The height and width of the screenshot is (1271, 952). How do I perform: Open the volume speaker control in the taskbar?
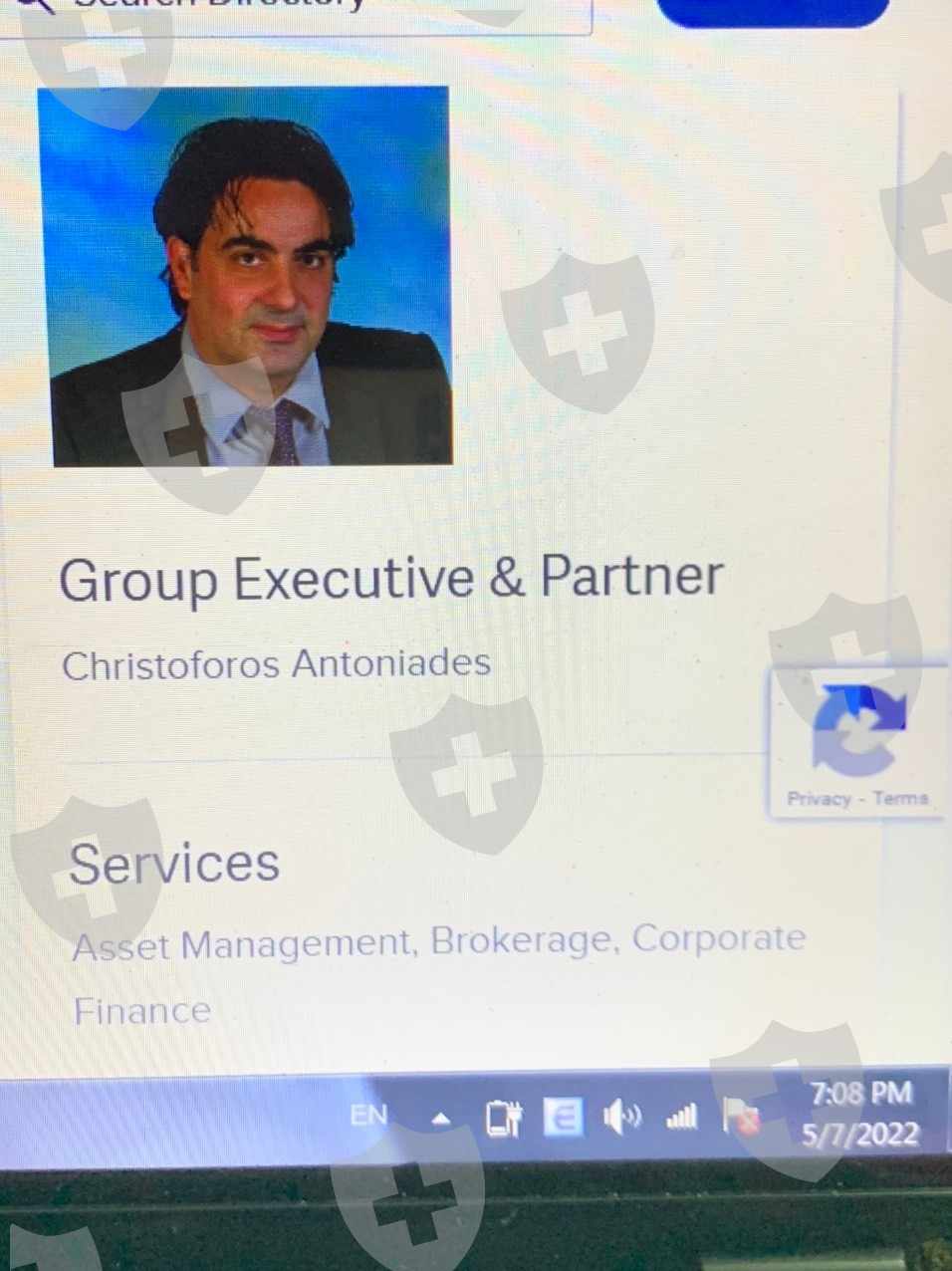pyautogui.click(x=622, y=1118)
